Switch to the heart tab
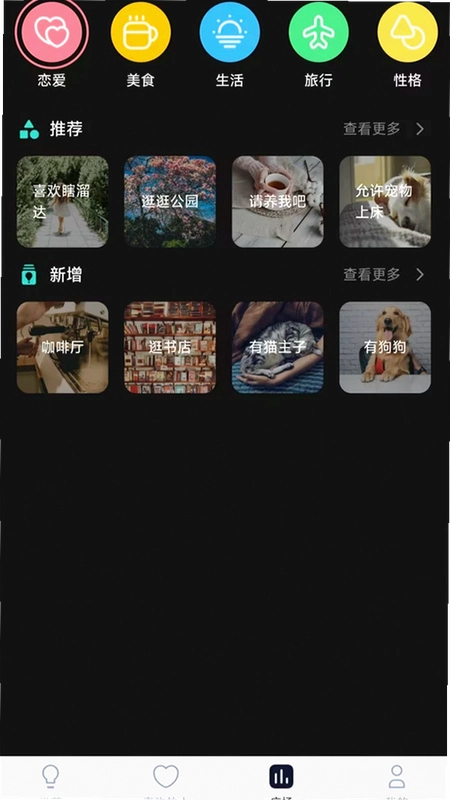 tap(166, 778)
